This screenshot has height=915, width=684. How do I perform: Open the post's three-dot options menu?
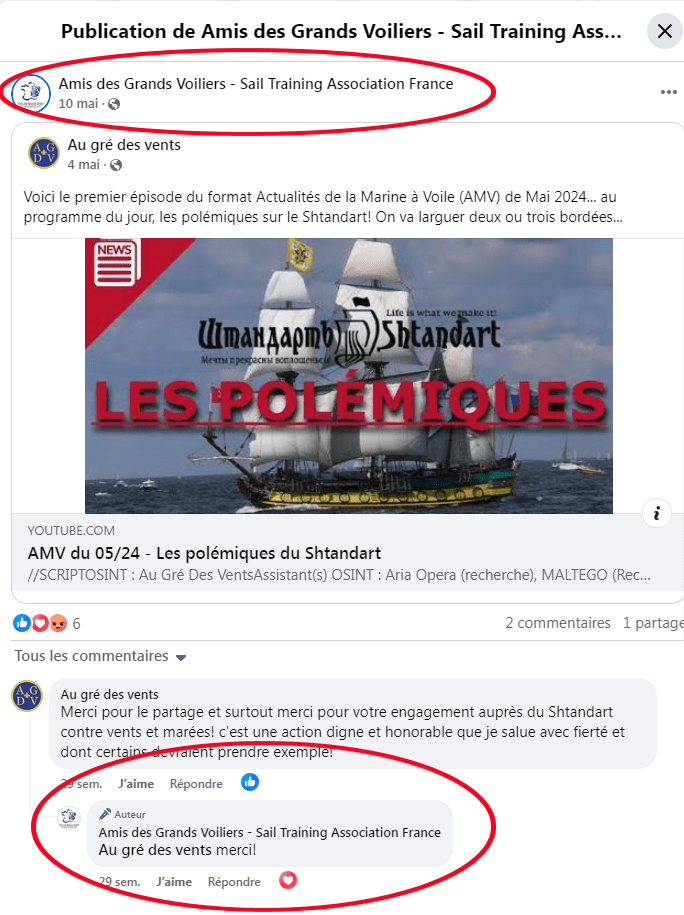(669, 93)
